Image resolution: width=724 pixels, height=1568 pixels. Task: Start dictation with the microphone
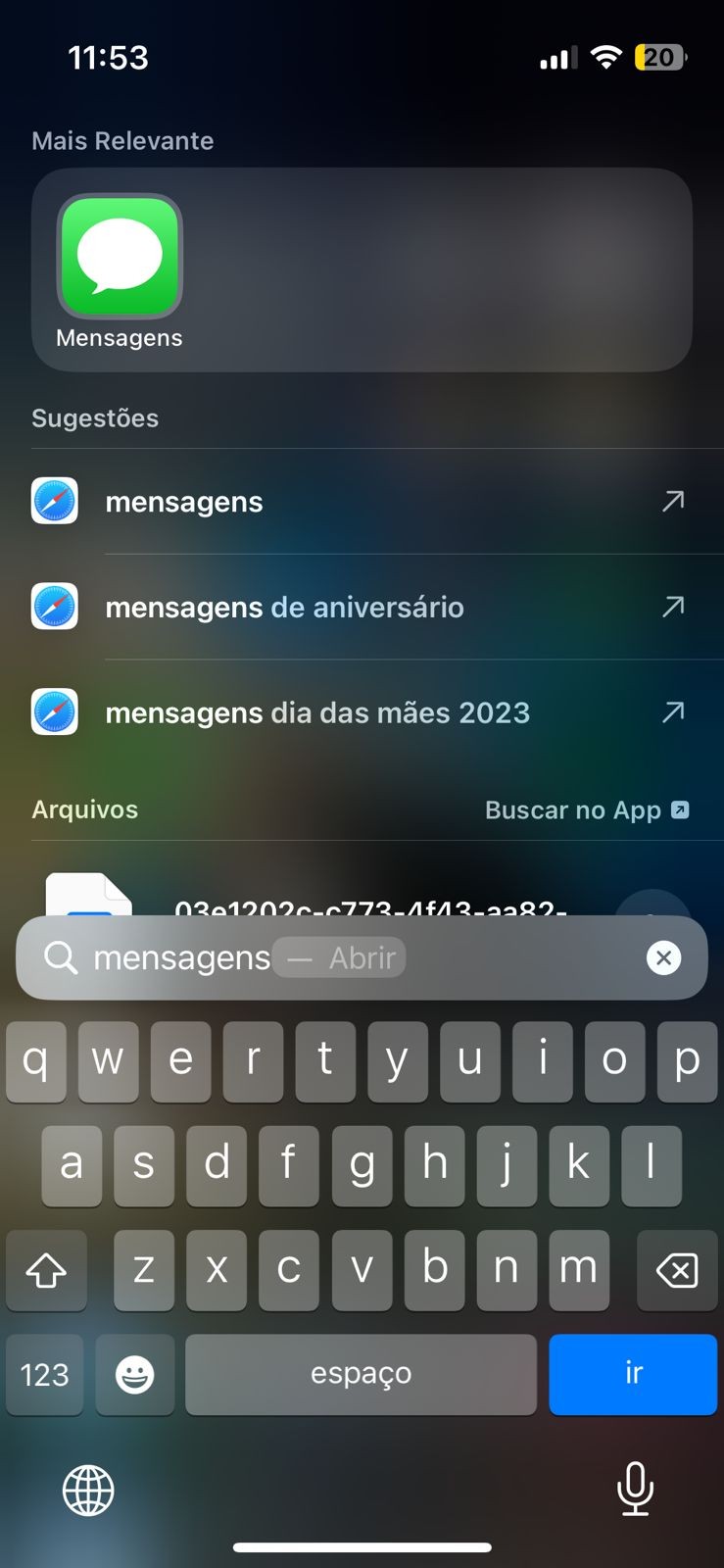tap(635, 1488)
